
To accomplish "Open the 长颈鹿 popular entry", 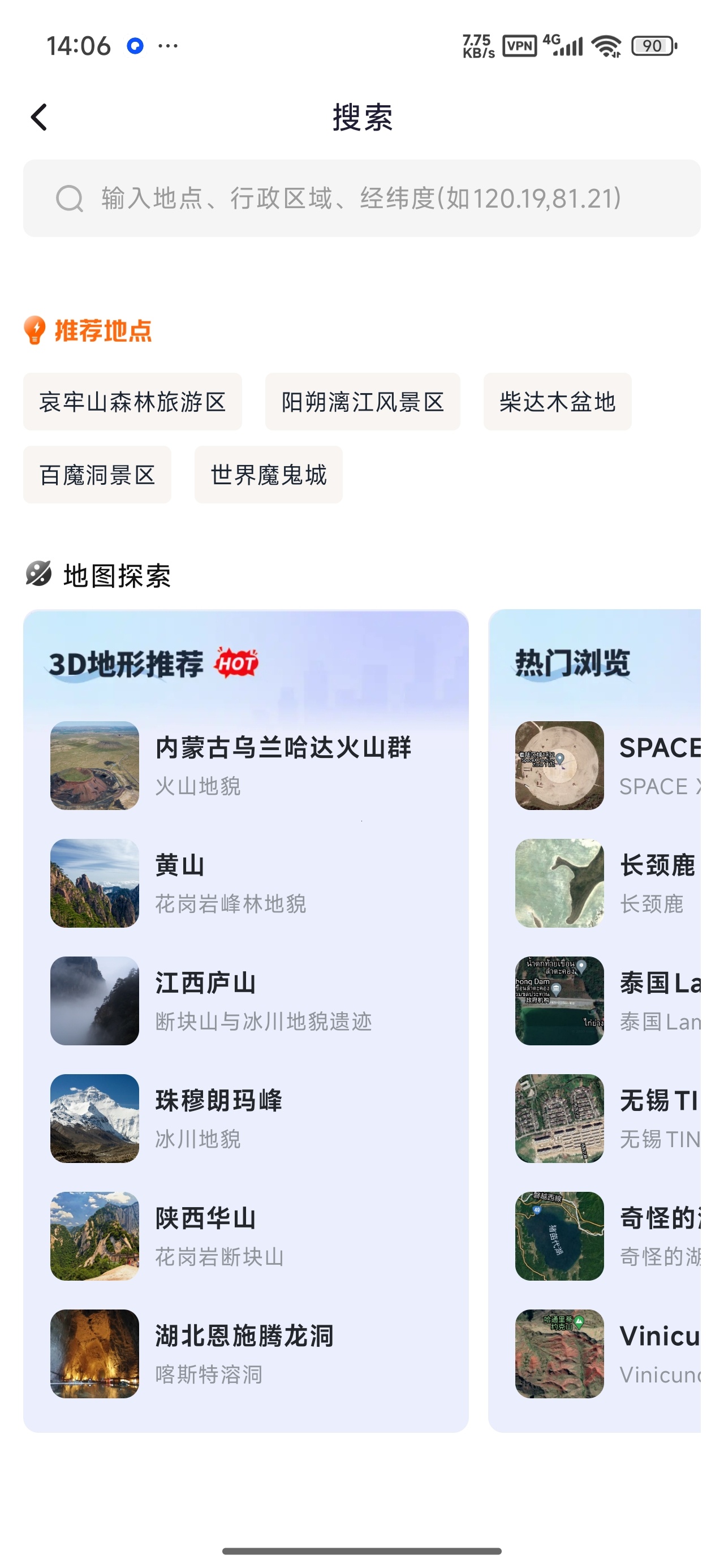I will pos(607,883).
